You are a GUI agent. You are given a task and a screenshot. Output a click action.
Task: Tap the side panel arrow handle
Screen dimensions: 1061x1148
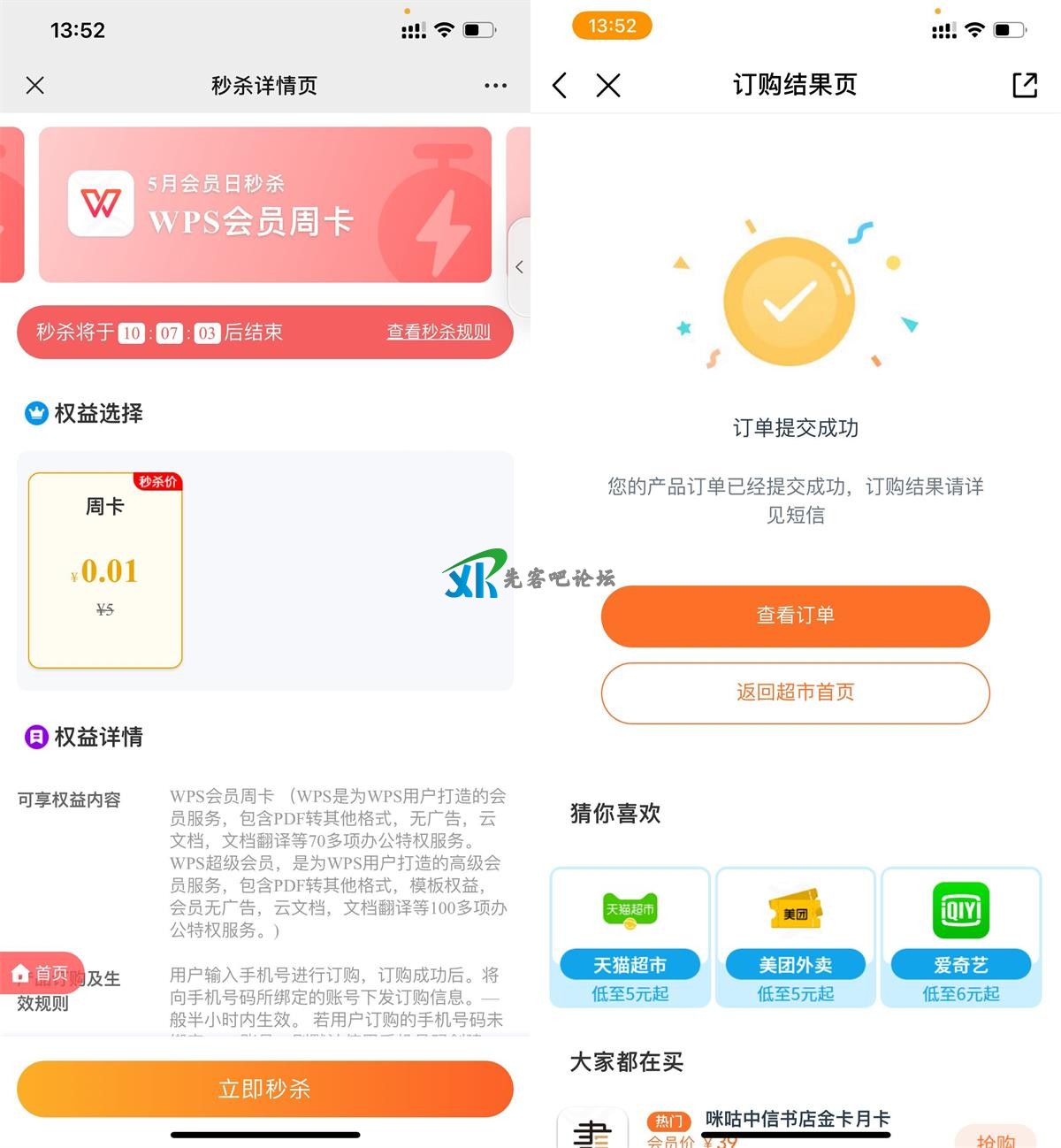pyautogui.click(x=520, y=267)
